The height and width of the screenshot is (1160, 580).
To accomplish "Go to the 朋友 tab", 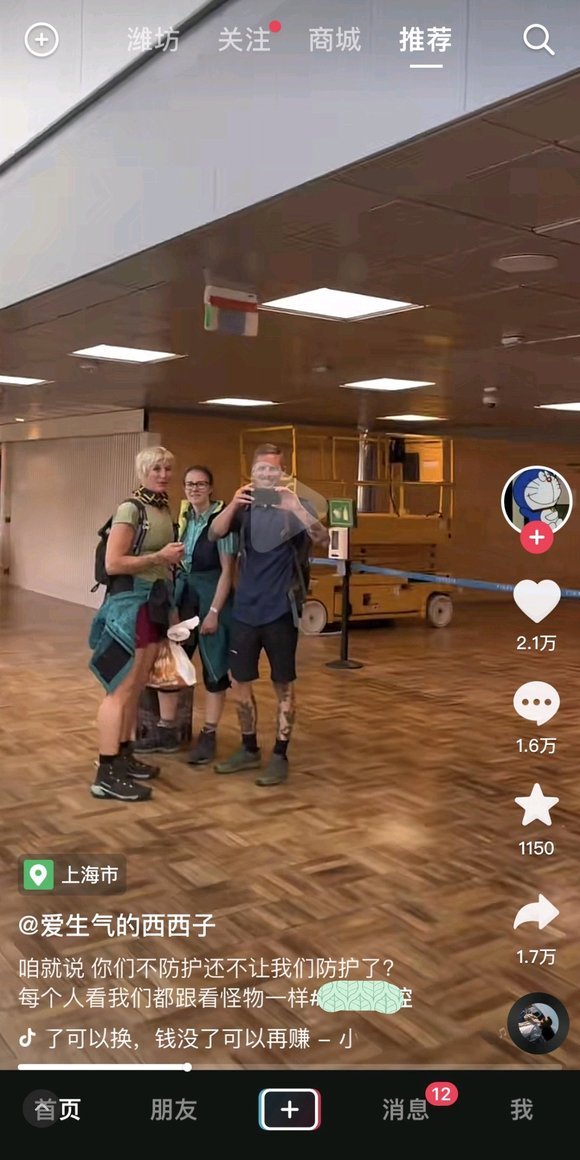I will click(x=174, y=1109).
